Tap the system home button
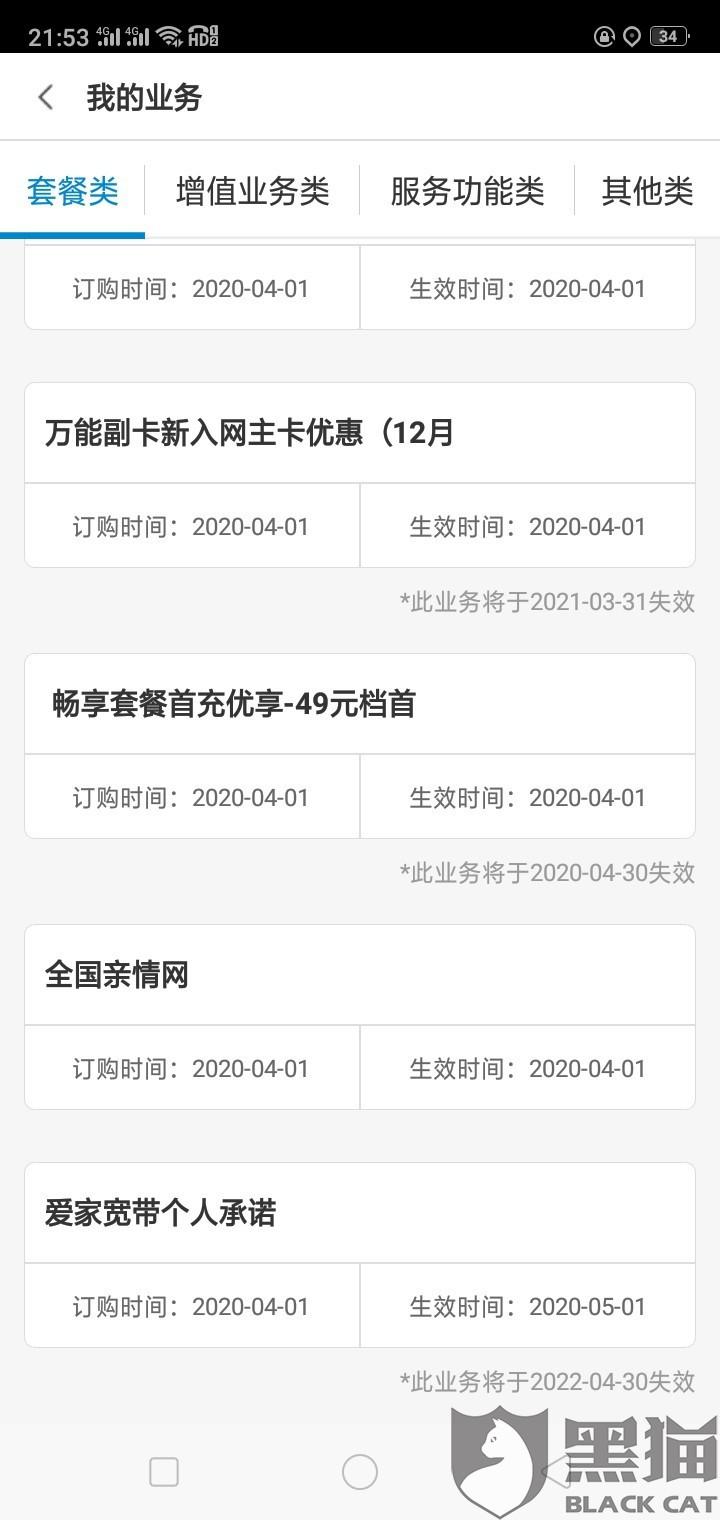This screenshot has width=720, height=1520. pyautogui.click(x=359, y=1471)
